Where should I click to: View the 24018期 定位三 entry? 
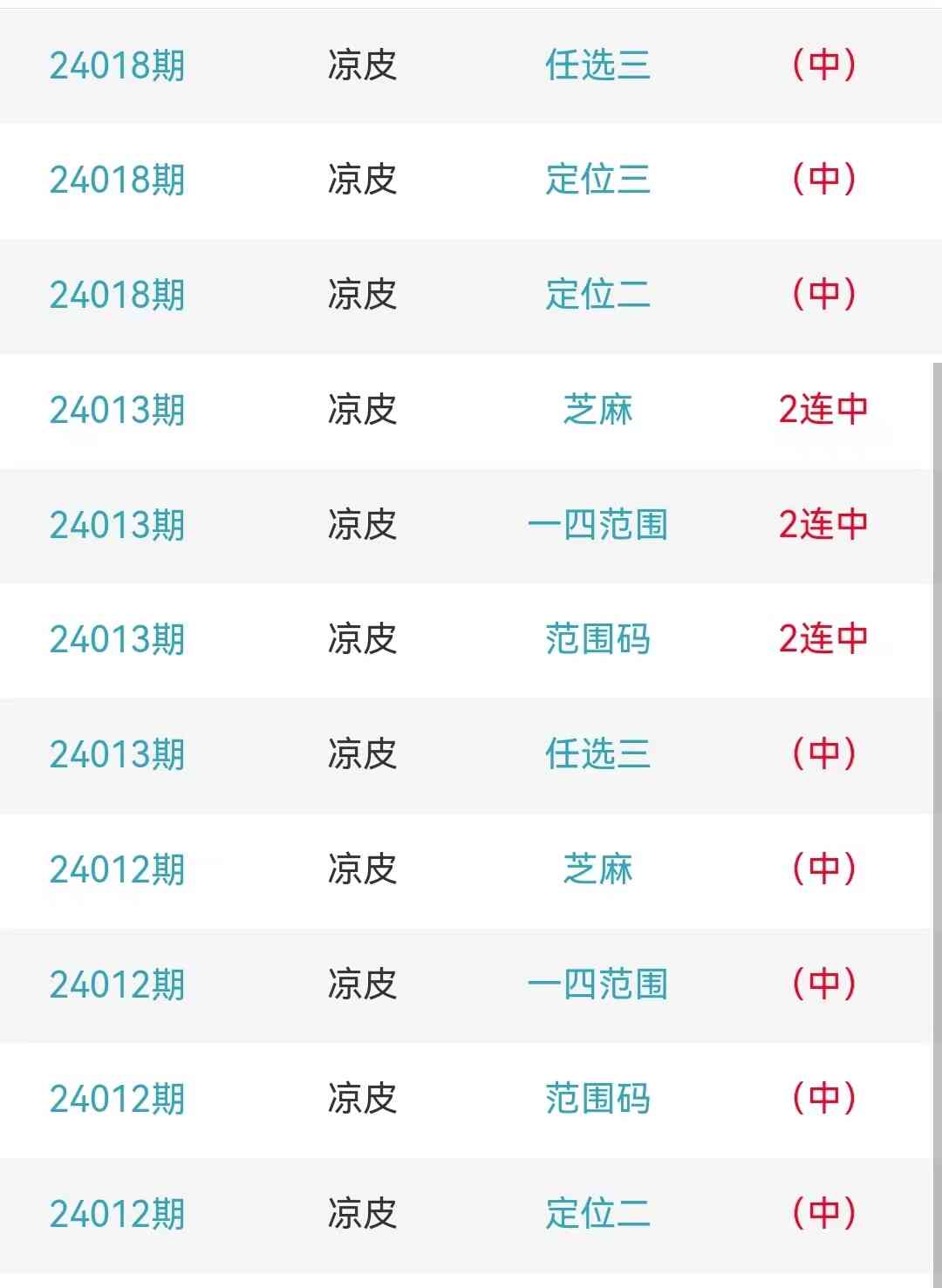click(597, 180)
